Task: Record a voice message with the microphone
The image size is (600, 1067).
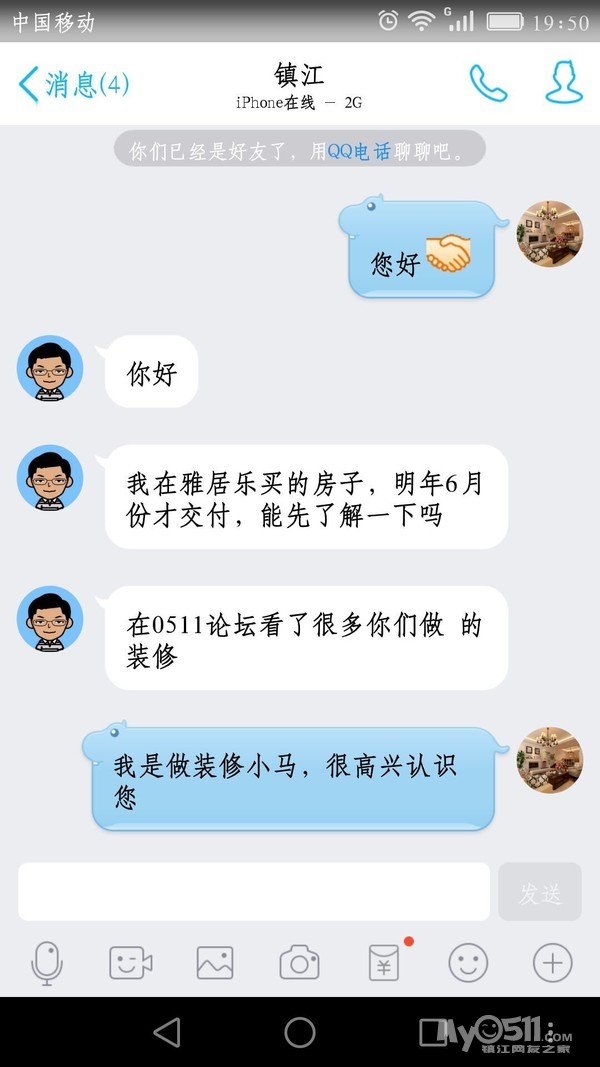Action: coord(47,964)
